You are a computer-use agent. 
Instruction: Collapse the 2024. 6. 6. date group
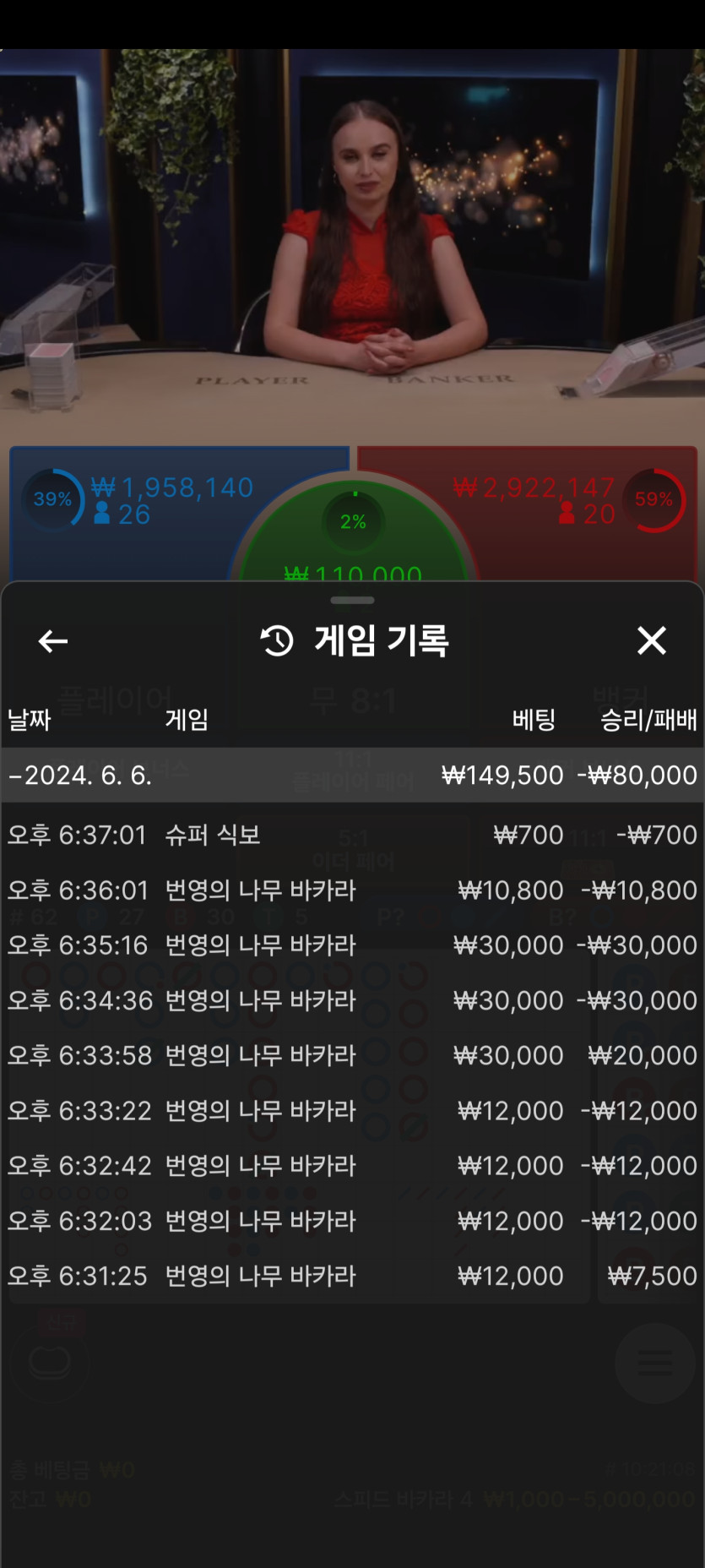click(x=352, y=775)
